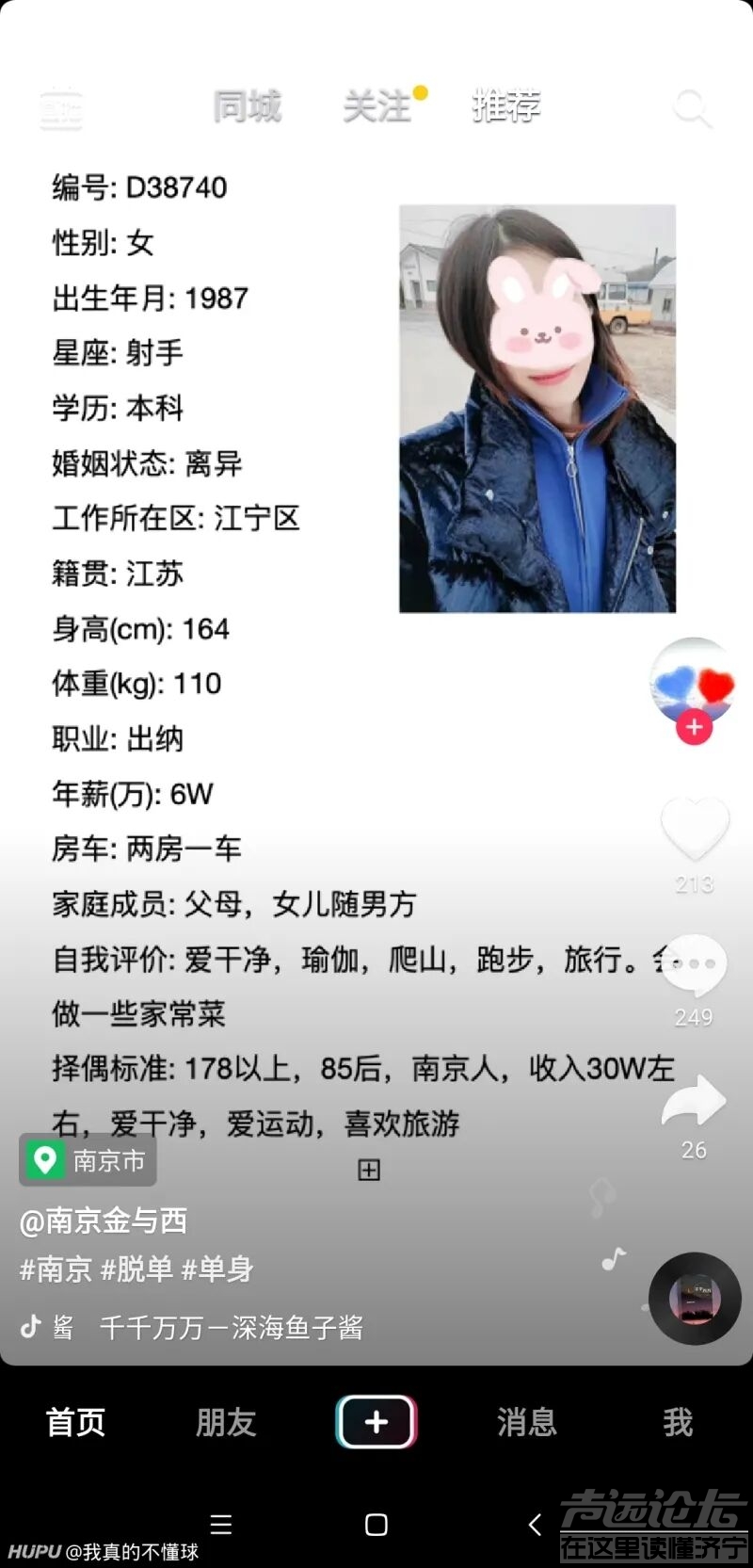This screenshot has width=753, height=1568.
Task: Open the live icon at top left
Action: [x=61, y=108]
